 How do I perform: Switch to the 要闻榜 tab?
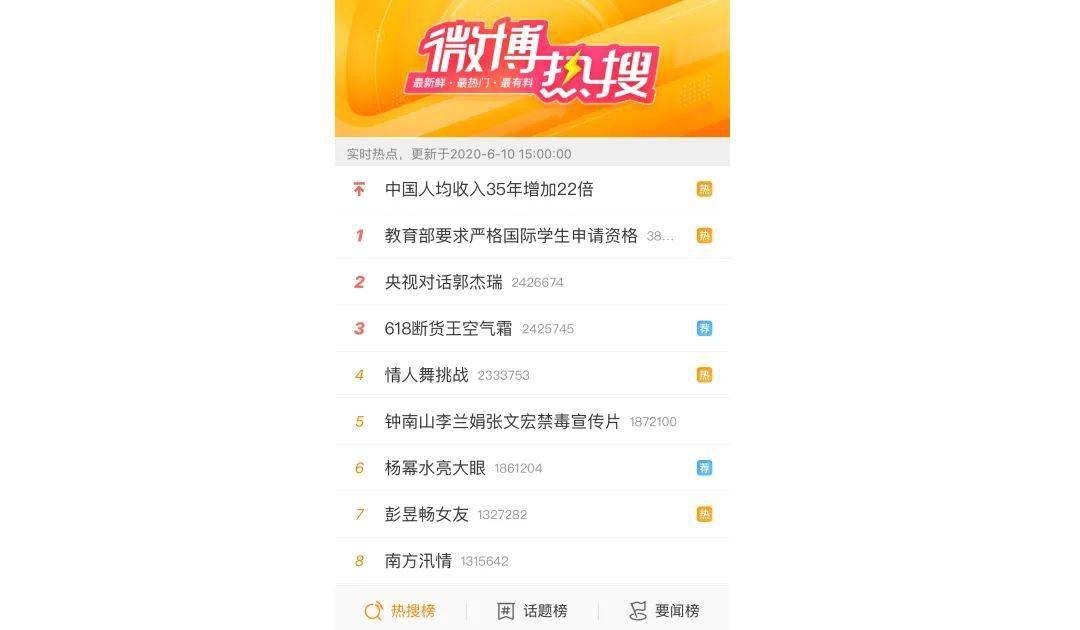pos(664,611)
